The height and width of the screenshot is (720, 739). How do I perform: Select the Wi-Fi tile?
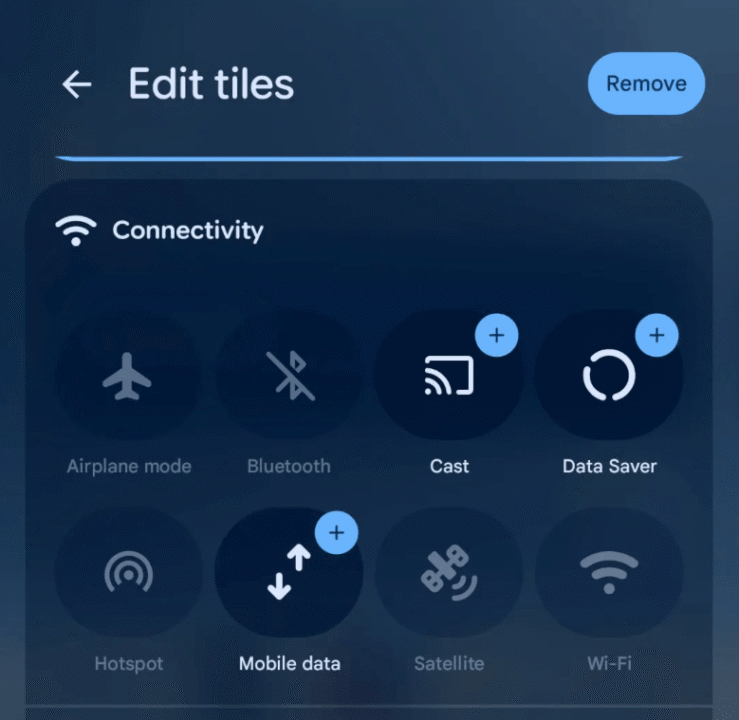[x=609, y=574]
